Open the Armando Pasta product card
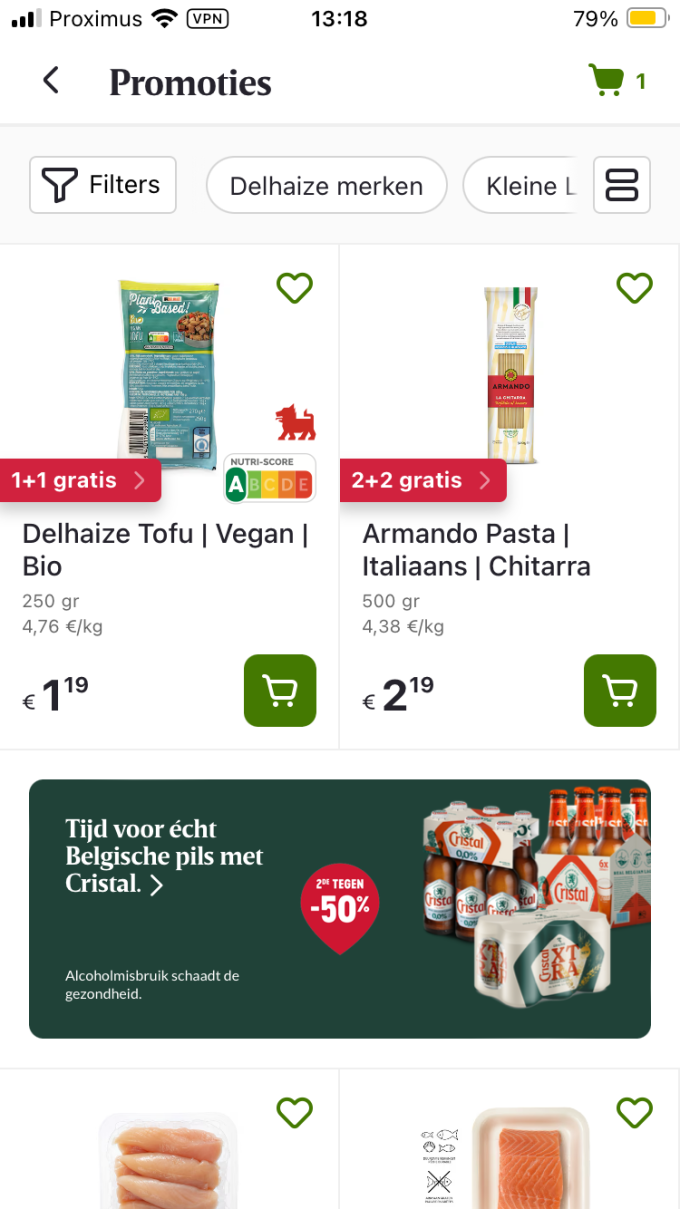Screen dimensions: 680x1209 476,550
